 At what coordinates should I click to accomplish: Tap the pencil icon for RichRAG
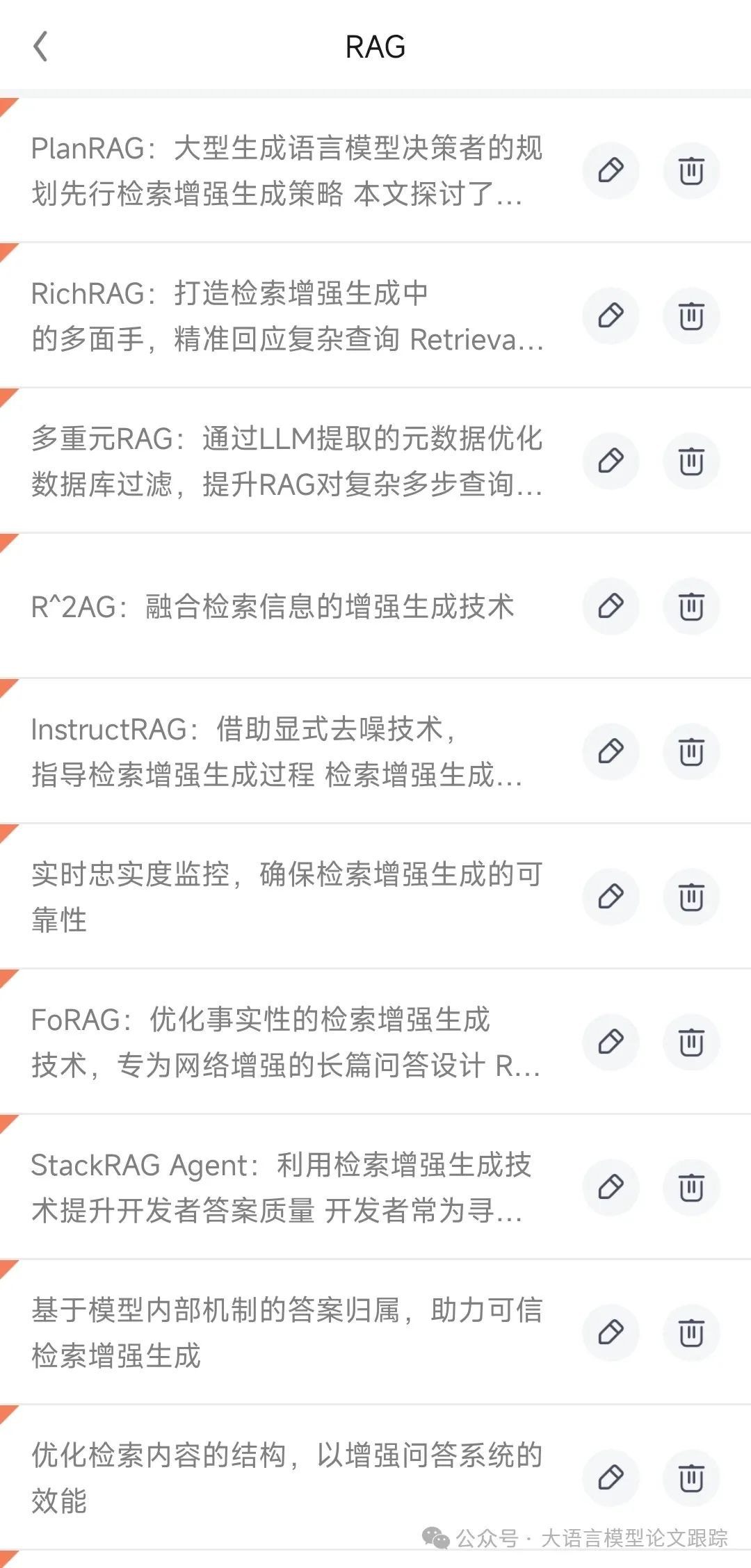click(x=611, y=316)
